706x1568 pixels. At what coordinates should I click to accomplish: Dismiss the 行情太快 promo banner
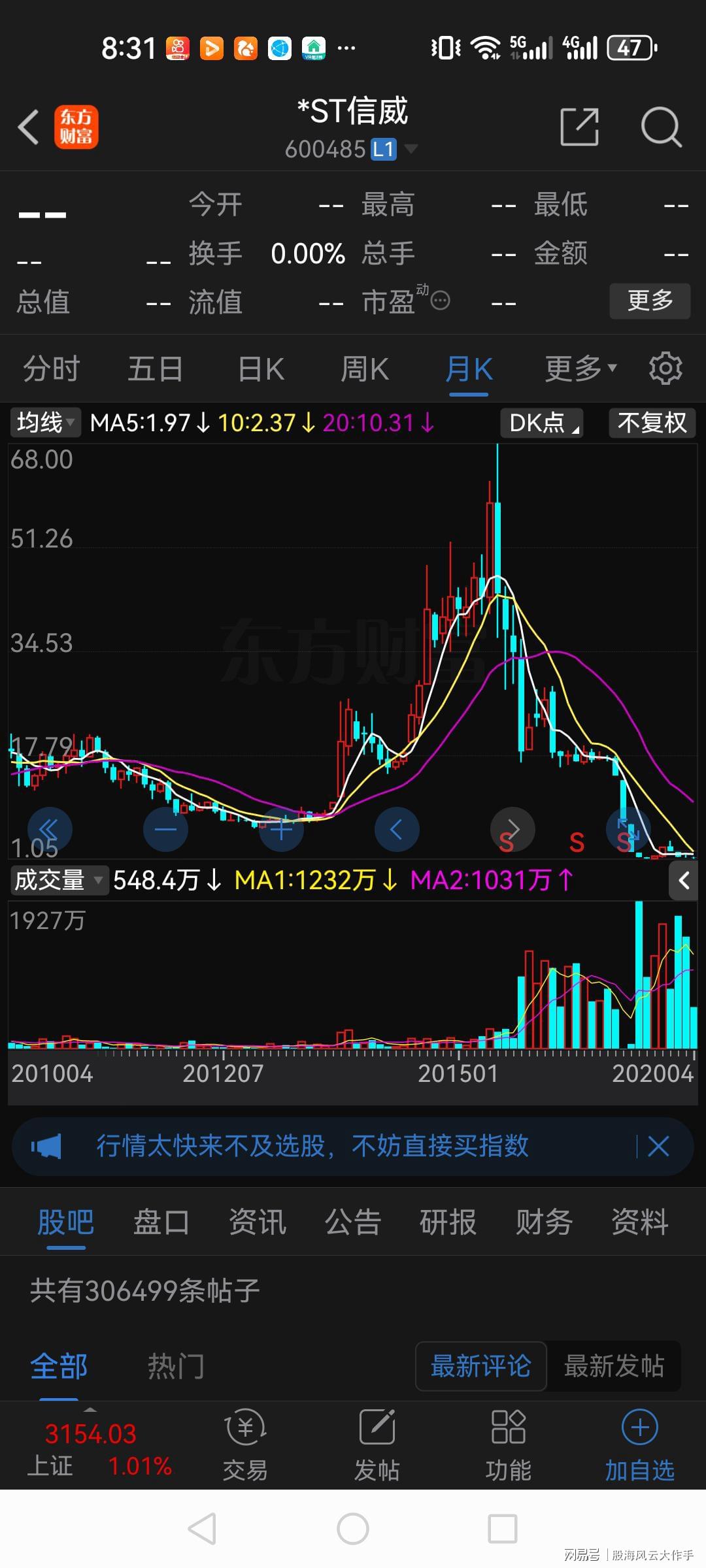(x=658, y=1146)
